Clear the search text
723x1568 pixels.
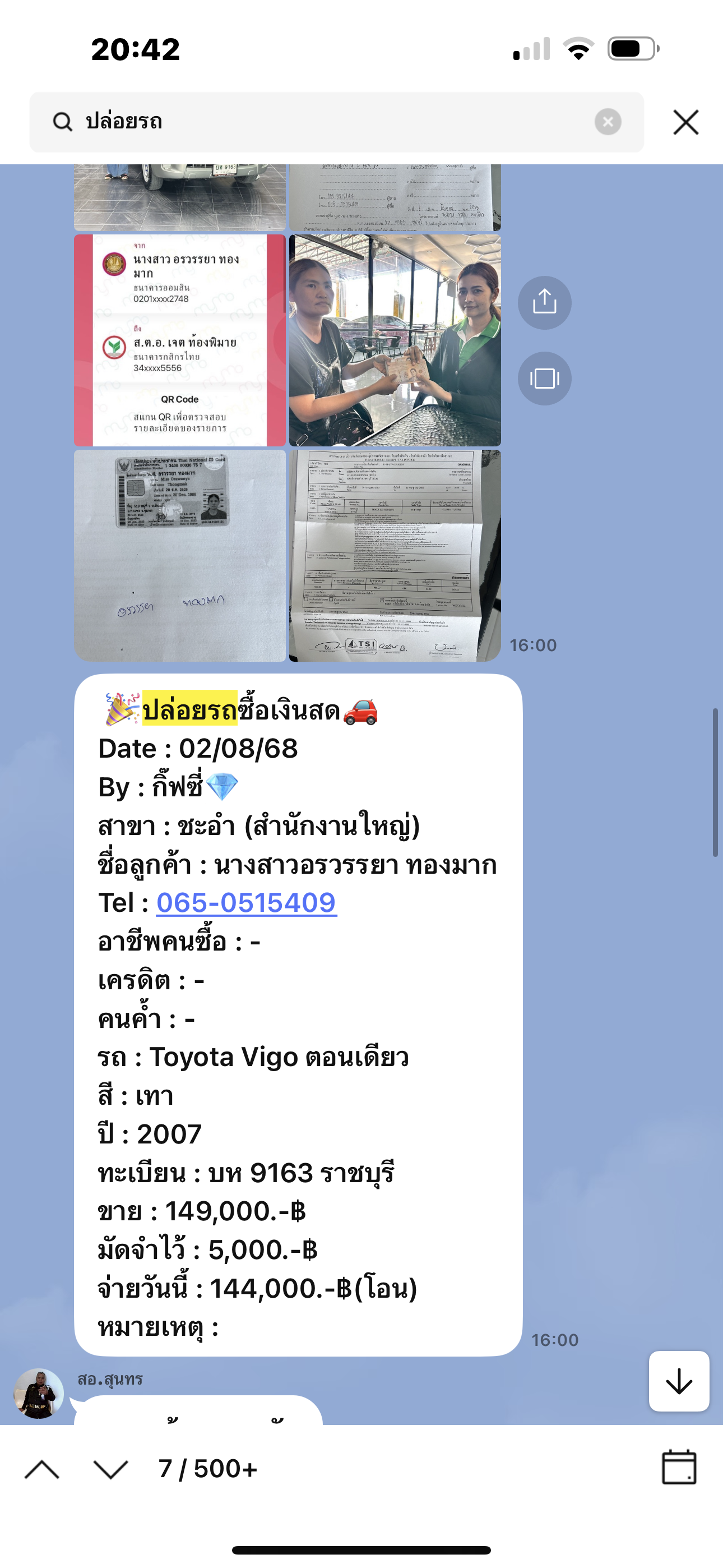[x=608, y=122]
